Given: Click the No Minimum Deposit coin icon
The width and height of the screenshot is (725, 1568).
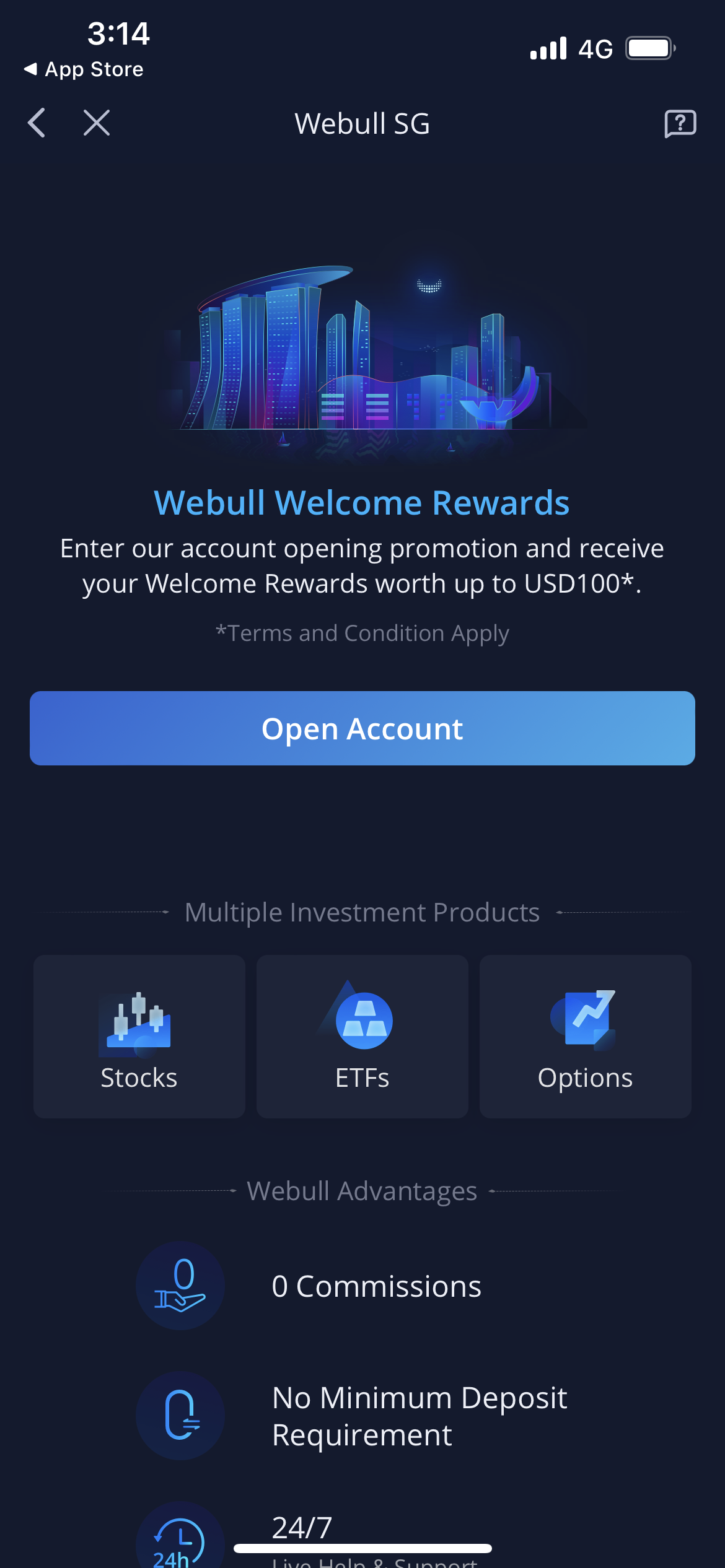Looking at the screenshot, I should [x=179, y=1416].
